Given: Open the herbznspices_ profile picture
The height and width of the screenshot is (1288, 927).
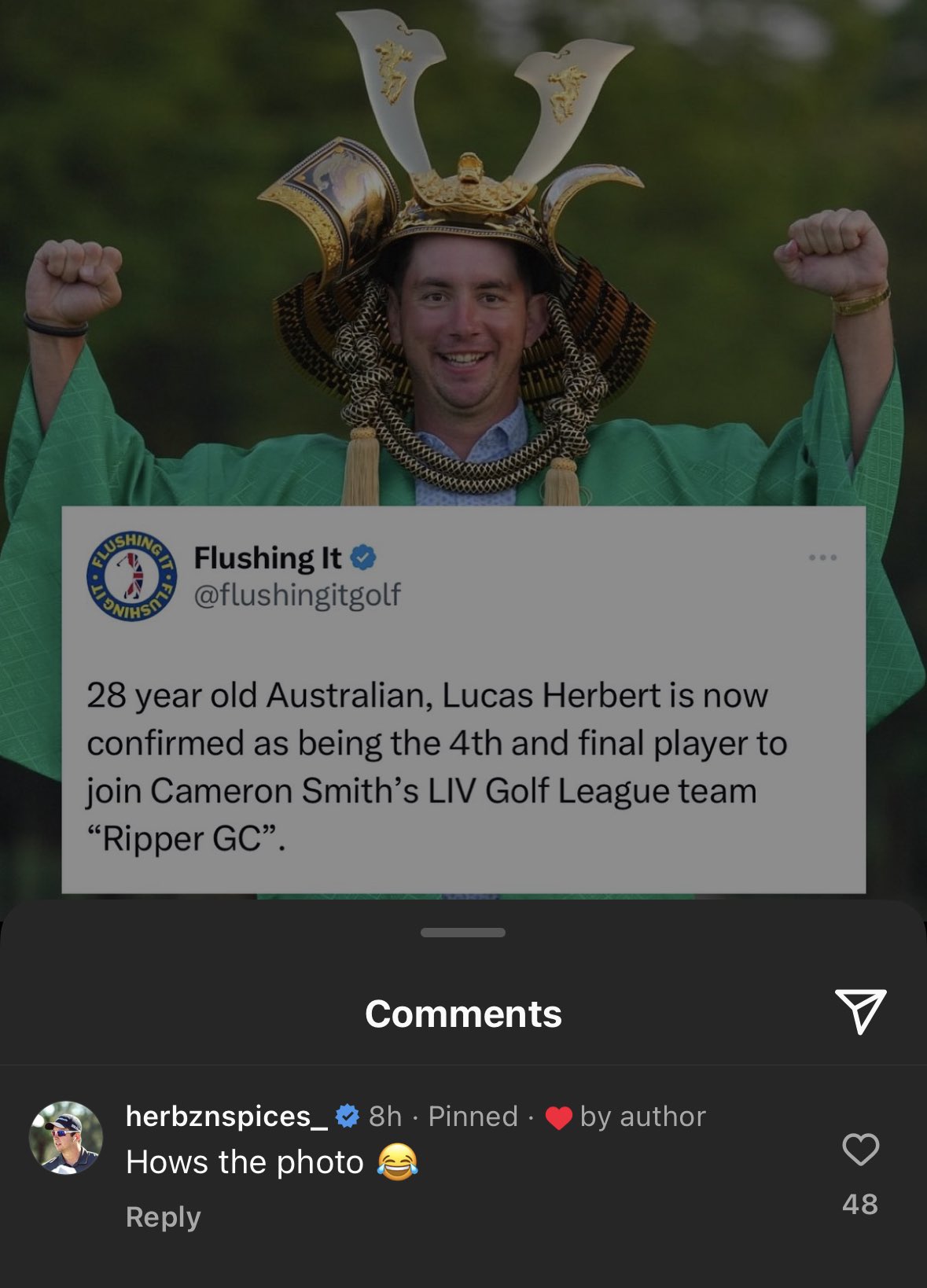Looking at the screenshot, I should point(66,1138).
